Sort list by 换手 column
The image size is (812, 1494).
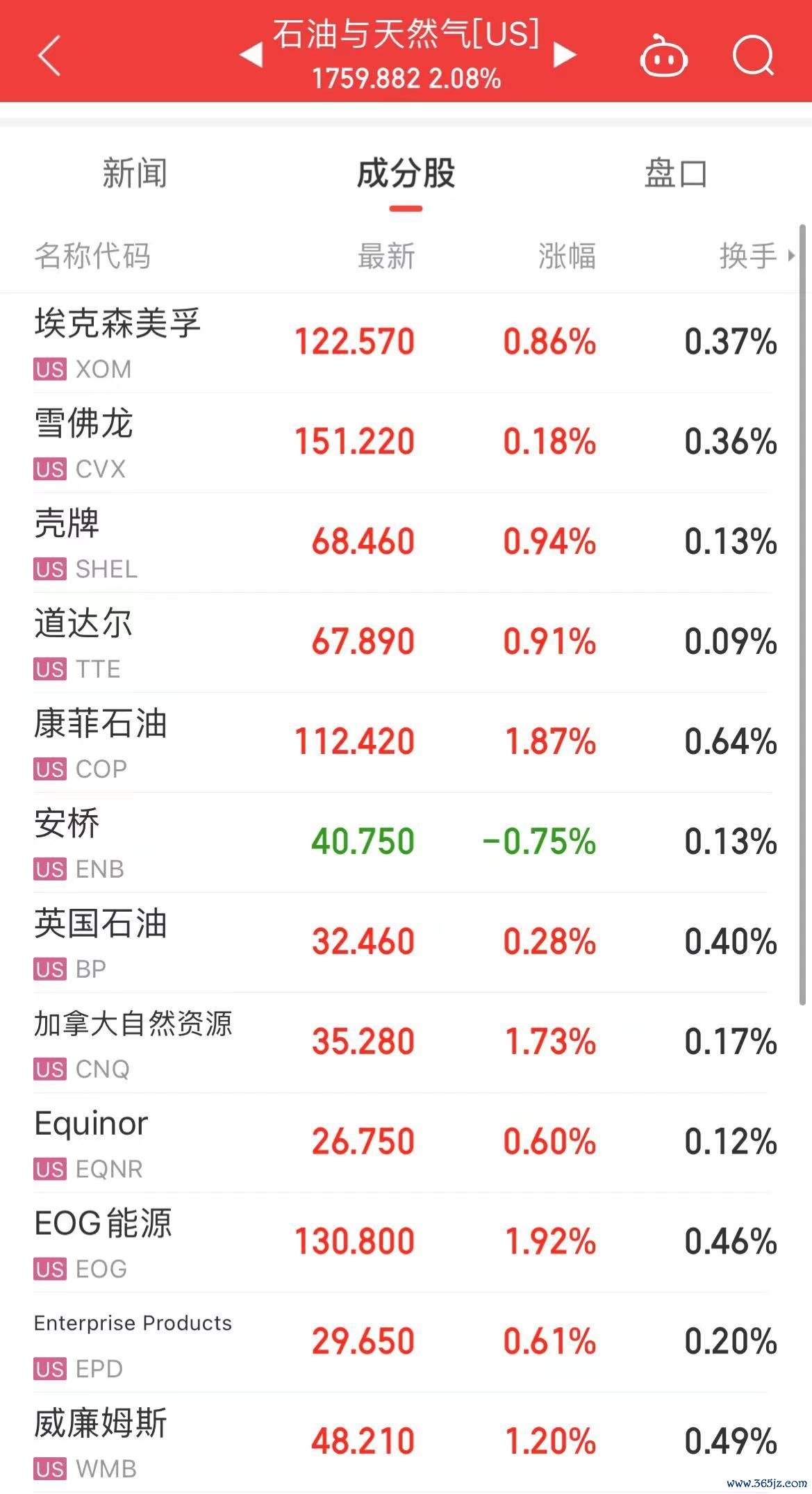pyautogui.click(x=756, y=256)
